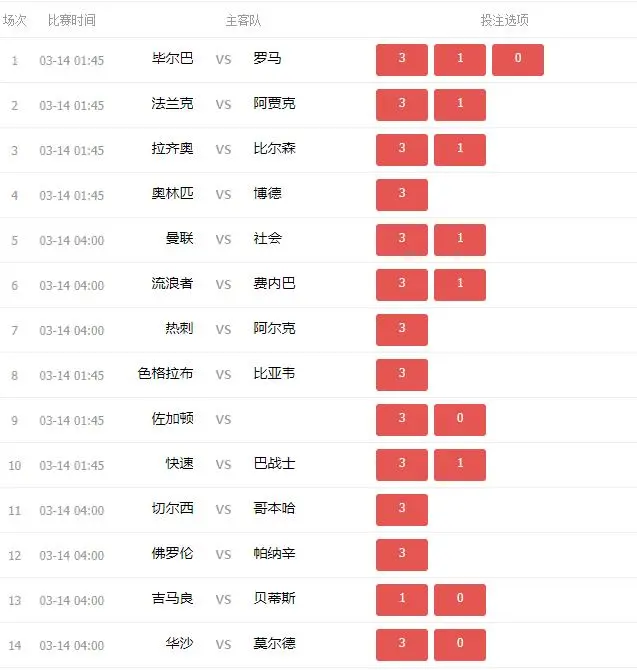Choose 0 for 吉马良 vs 贝蒂斯
Screen dimensions: 637x670
[x=460, y=600]
